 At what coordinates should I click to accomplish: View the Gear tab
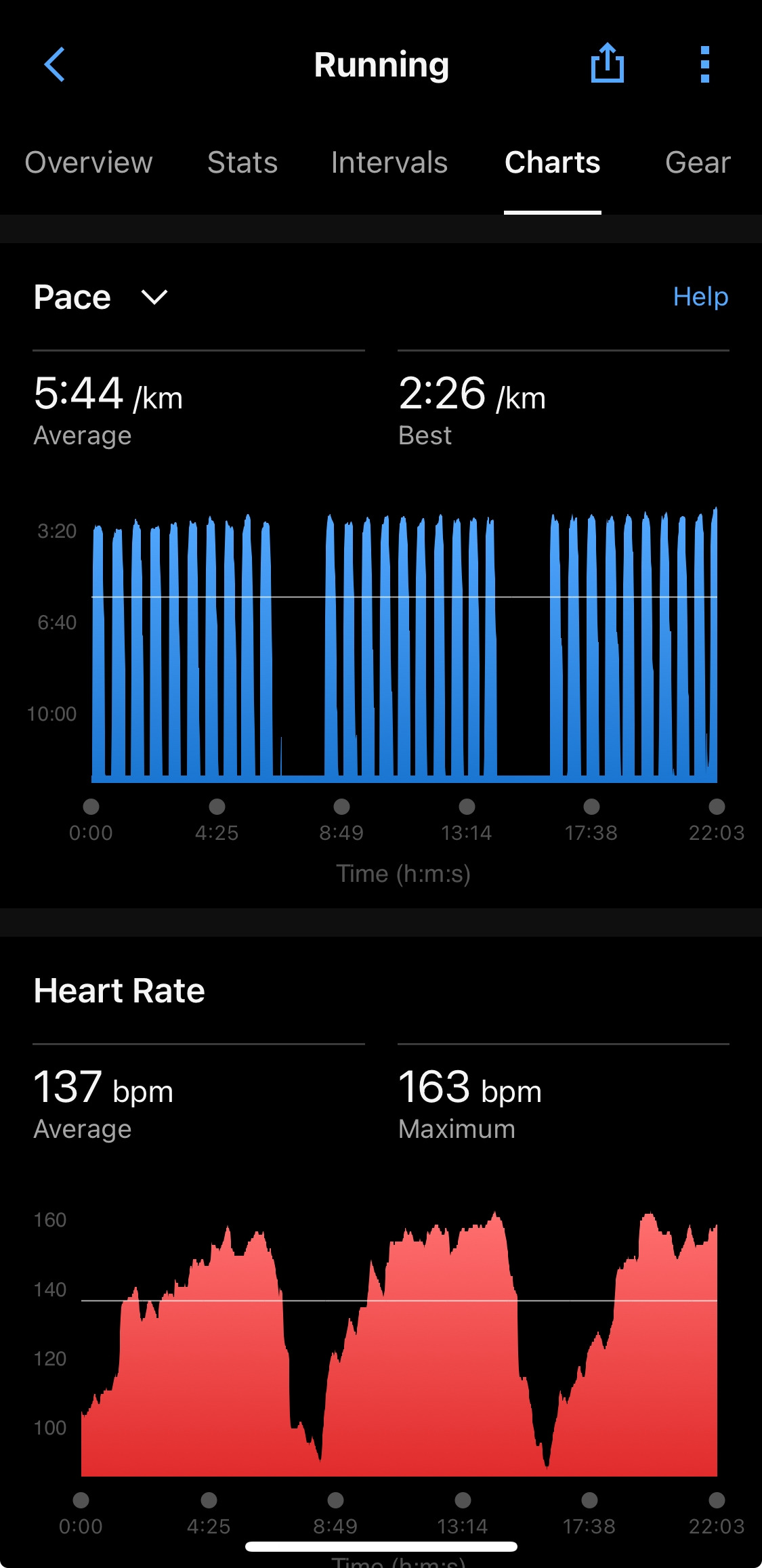pyautogui.click(x=698, y=163)
